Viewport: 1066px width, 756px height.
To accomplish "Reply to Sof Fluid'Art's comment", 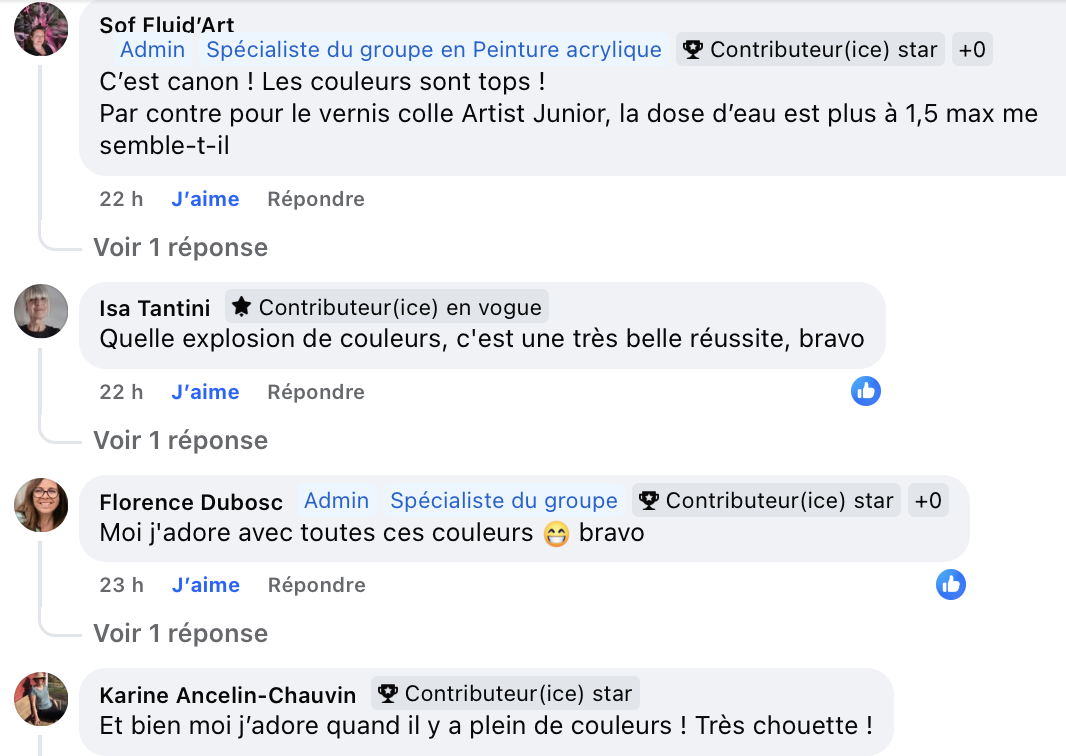I will click(315, 199).
